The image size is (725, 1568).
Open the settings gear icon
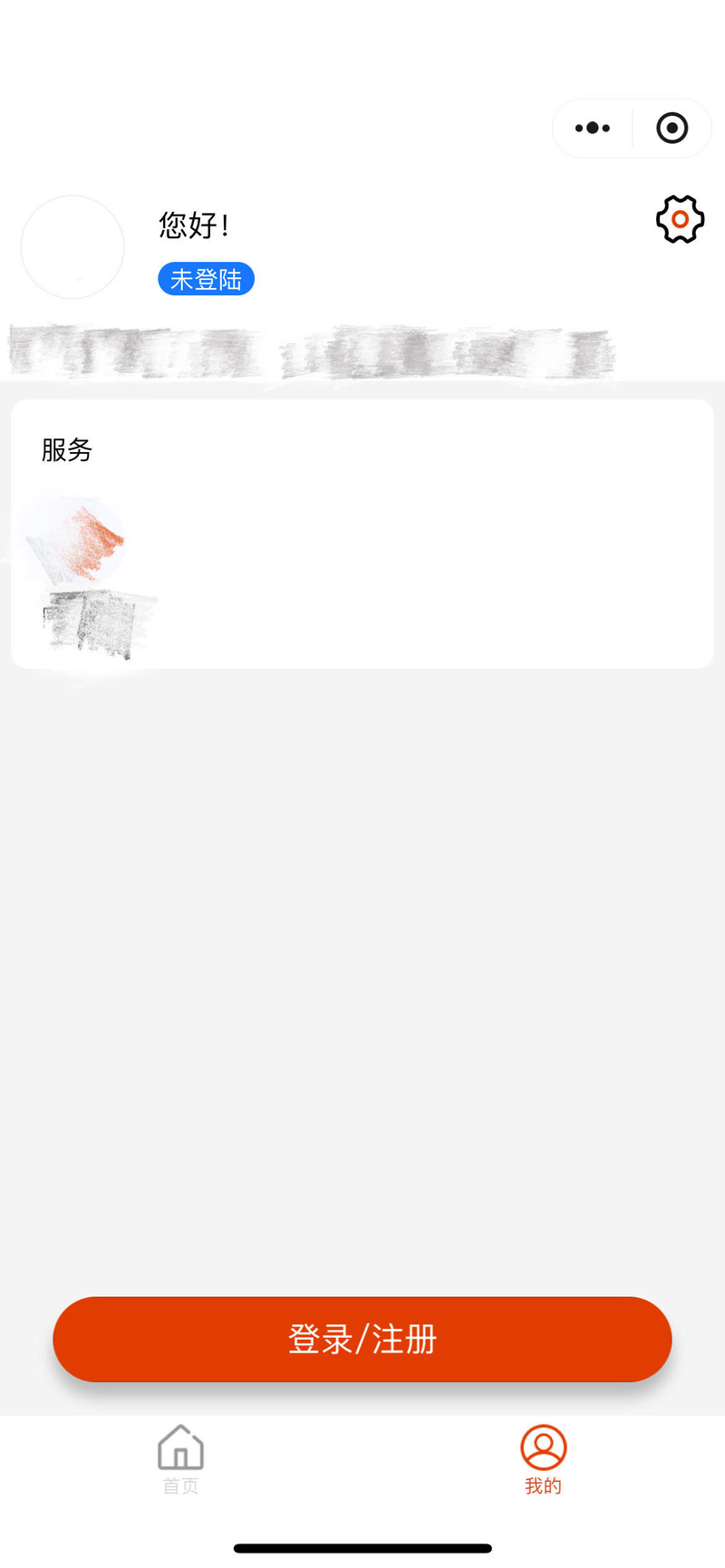(x=680, y=219)
